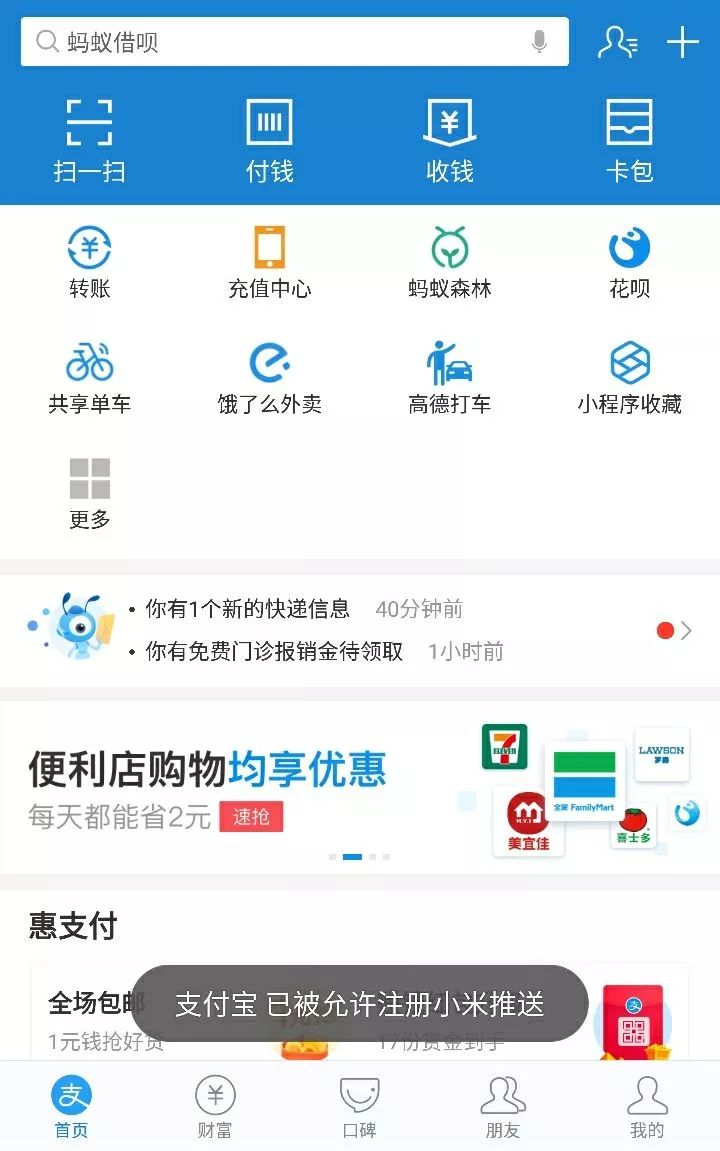Open 转账 transfer
720x1151 pixels.
coord(89,262)
